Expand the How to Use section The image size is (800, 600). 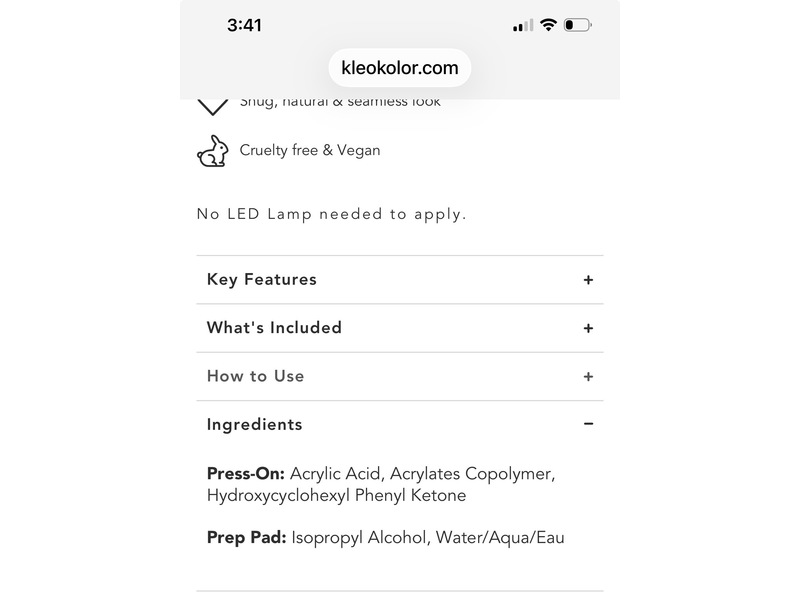point(588,377)
